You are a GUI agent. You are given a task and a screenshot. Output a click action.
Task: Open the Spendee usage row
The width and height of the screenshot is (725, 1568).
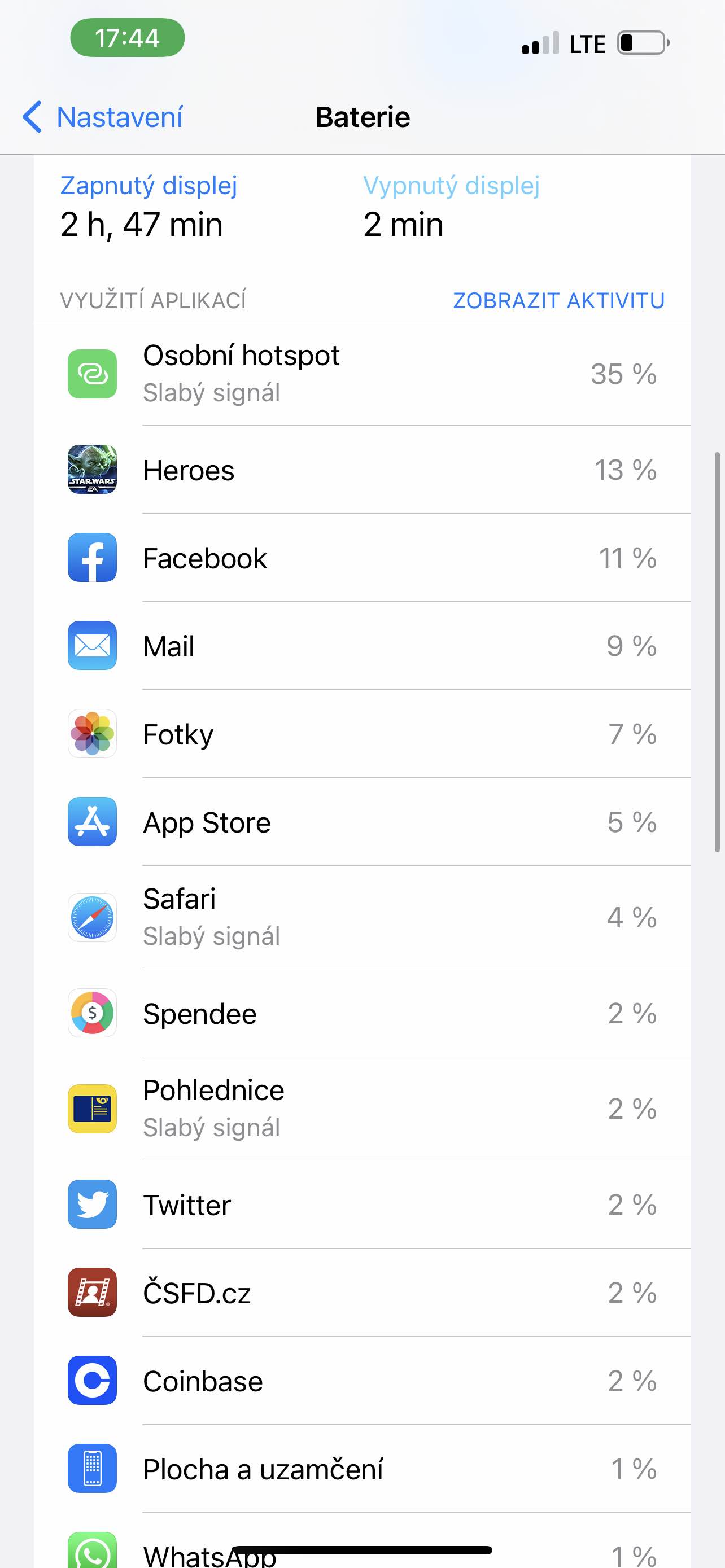(362, 1014)
